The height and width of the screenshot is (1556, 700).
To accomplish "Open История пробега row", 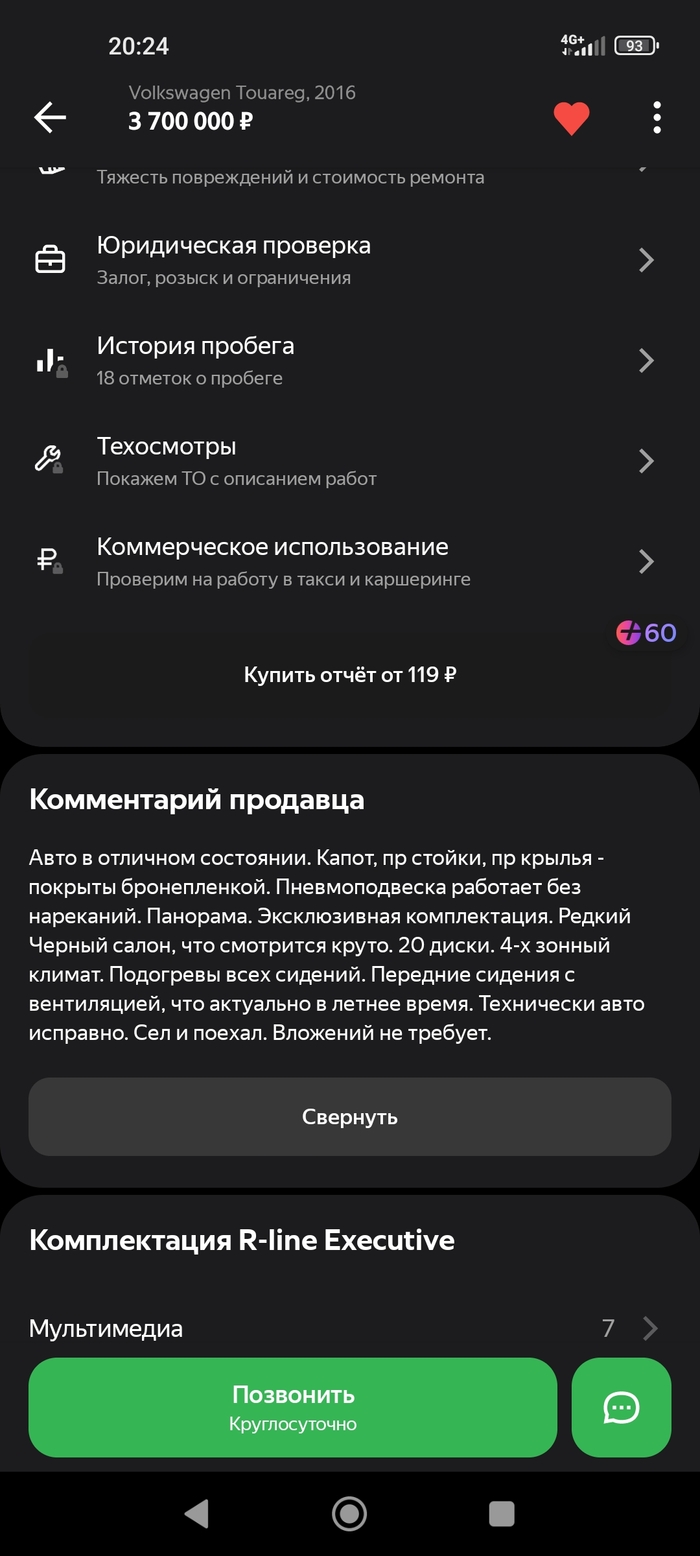I will (x=350, y=360).
